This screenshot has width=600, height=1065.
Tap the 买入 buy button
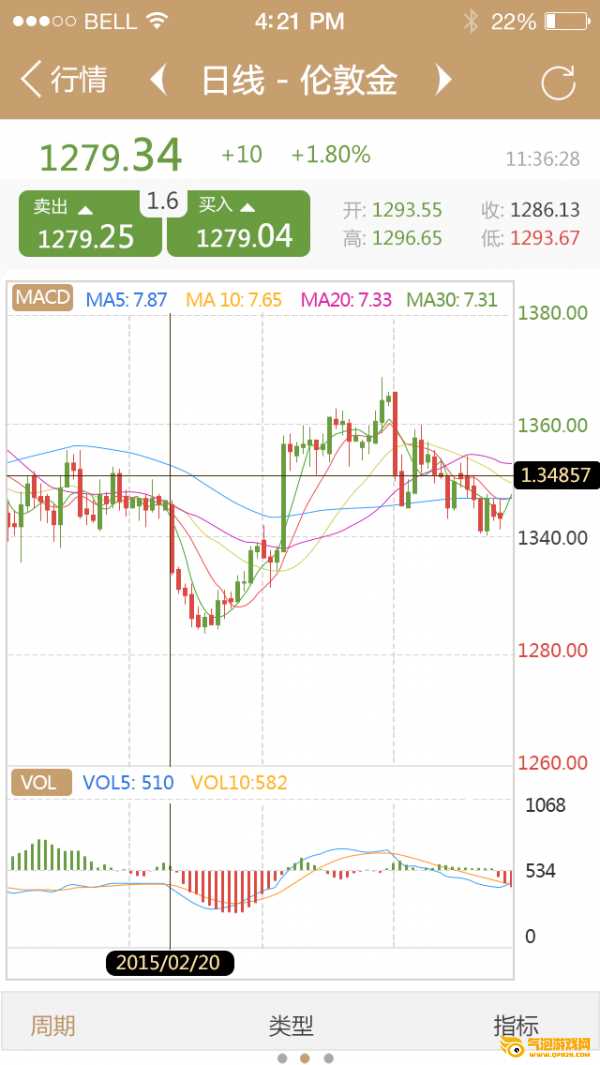click(238, 224)
